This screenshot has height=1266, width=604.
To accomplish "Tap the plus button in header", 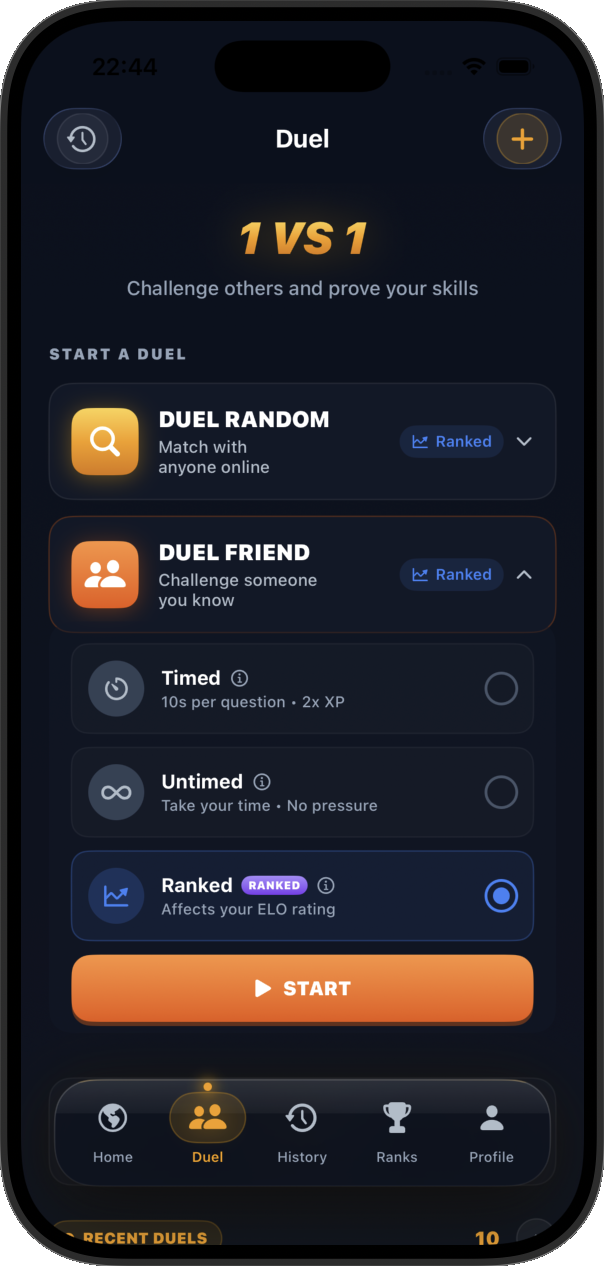I will pos(522,139).
